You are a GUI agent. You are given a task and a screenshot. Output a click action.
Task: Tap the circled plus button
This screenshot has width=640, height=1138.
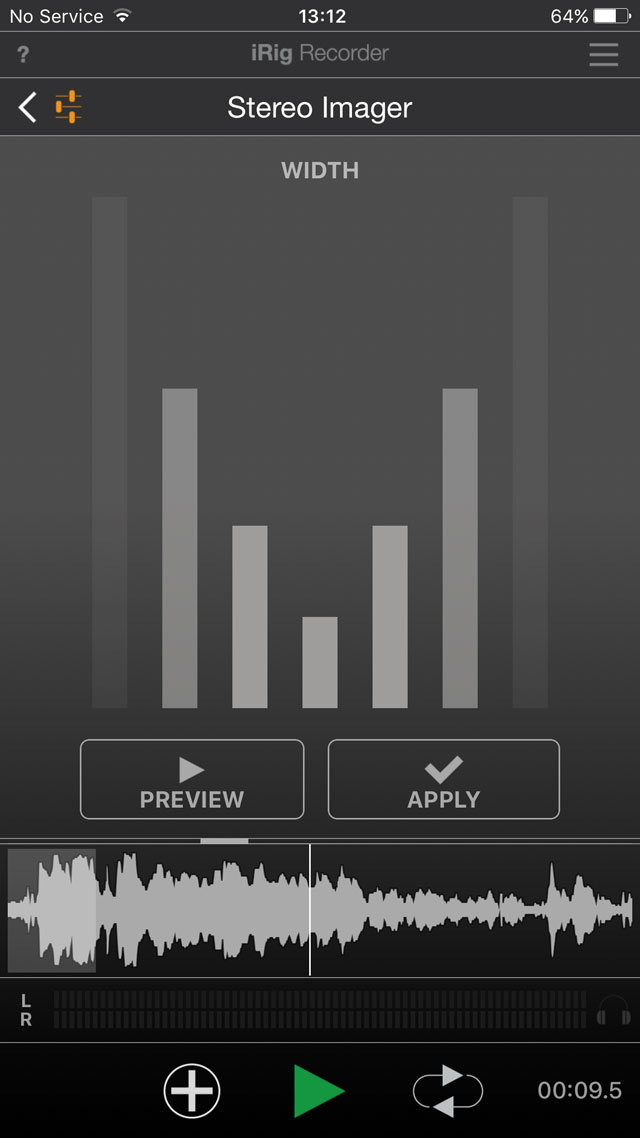point(192,1090)
